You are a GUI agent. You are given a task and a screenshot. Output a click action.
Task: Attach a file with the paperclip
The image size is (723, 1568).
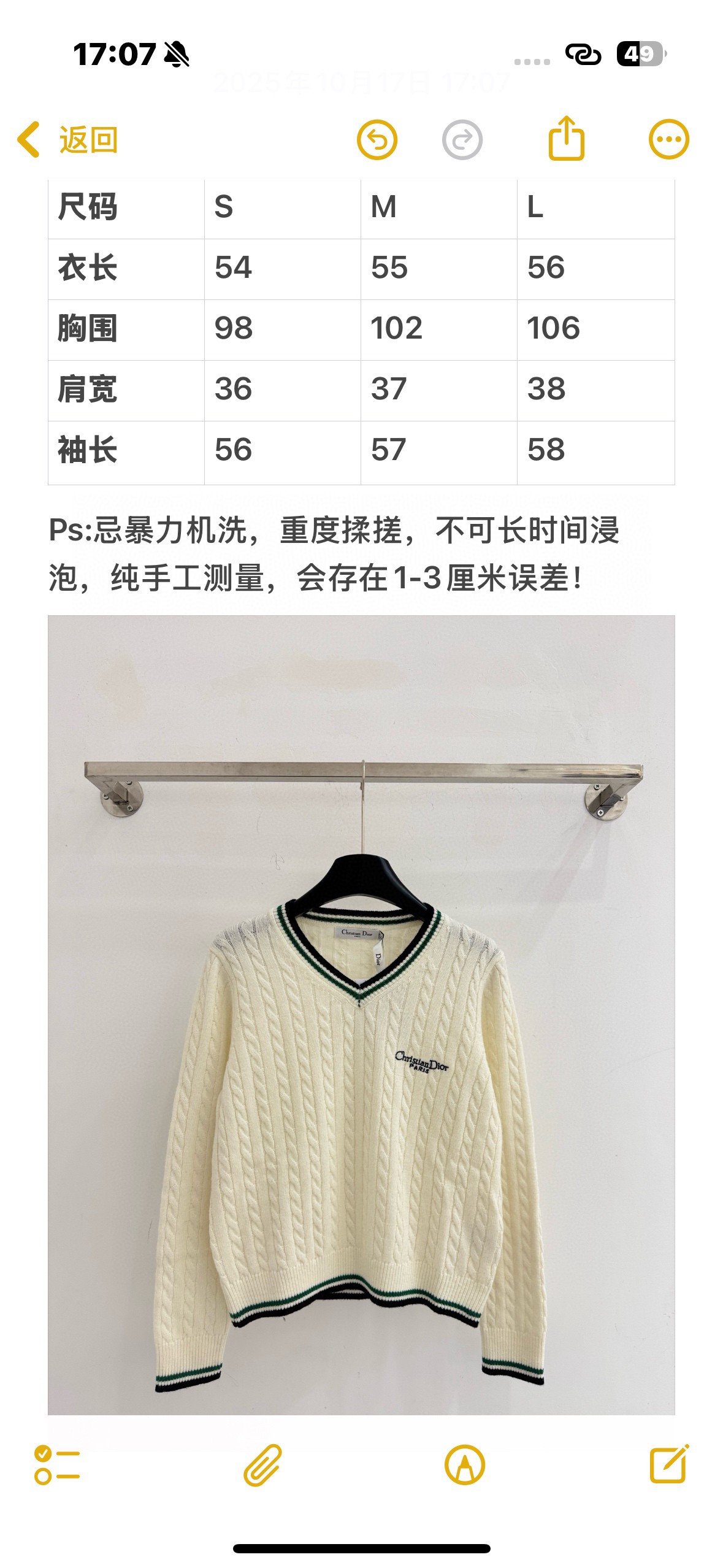click(x=262, y=1465)
